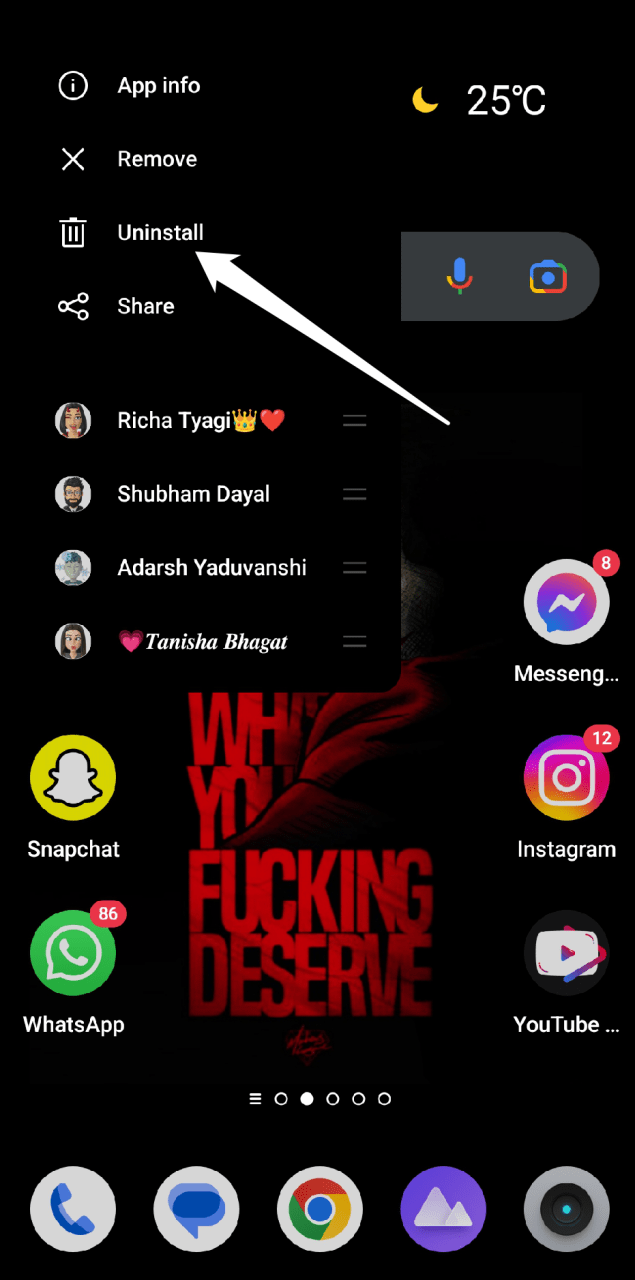Open WhatsApp from the home screen
The height and width of the screenshot is (1280, 635).
pos(73,952)
